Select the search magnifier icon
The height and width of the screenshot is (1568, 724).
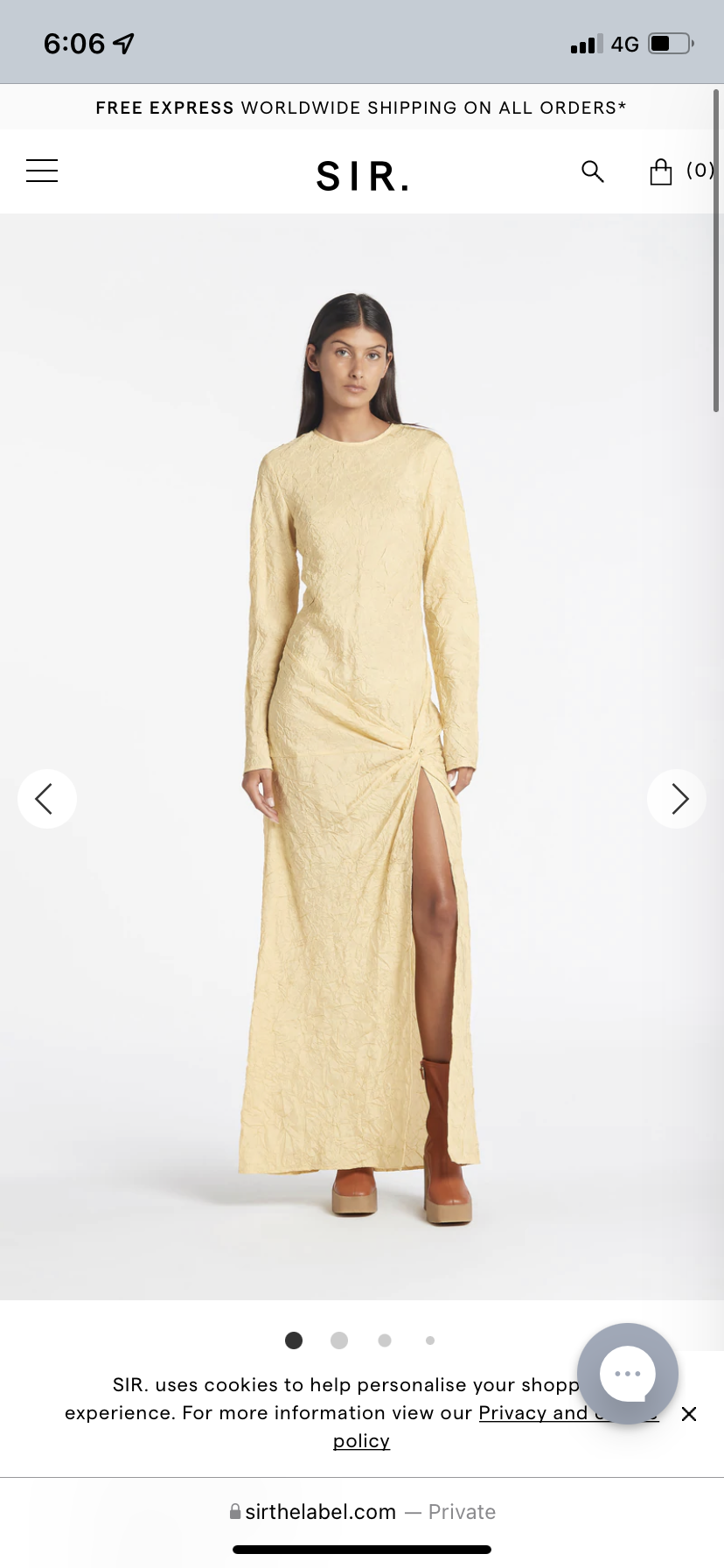[593, 171]
